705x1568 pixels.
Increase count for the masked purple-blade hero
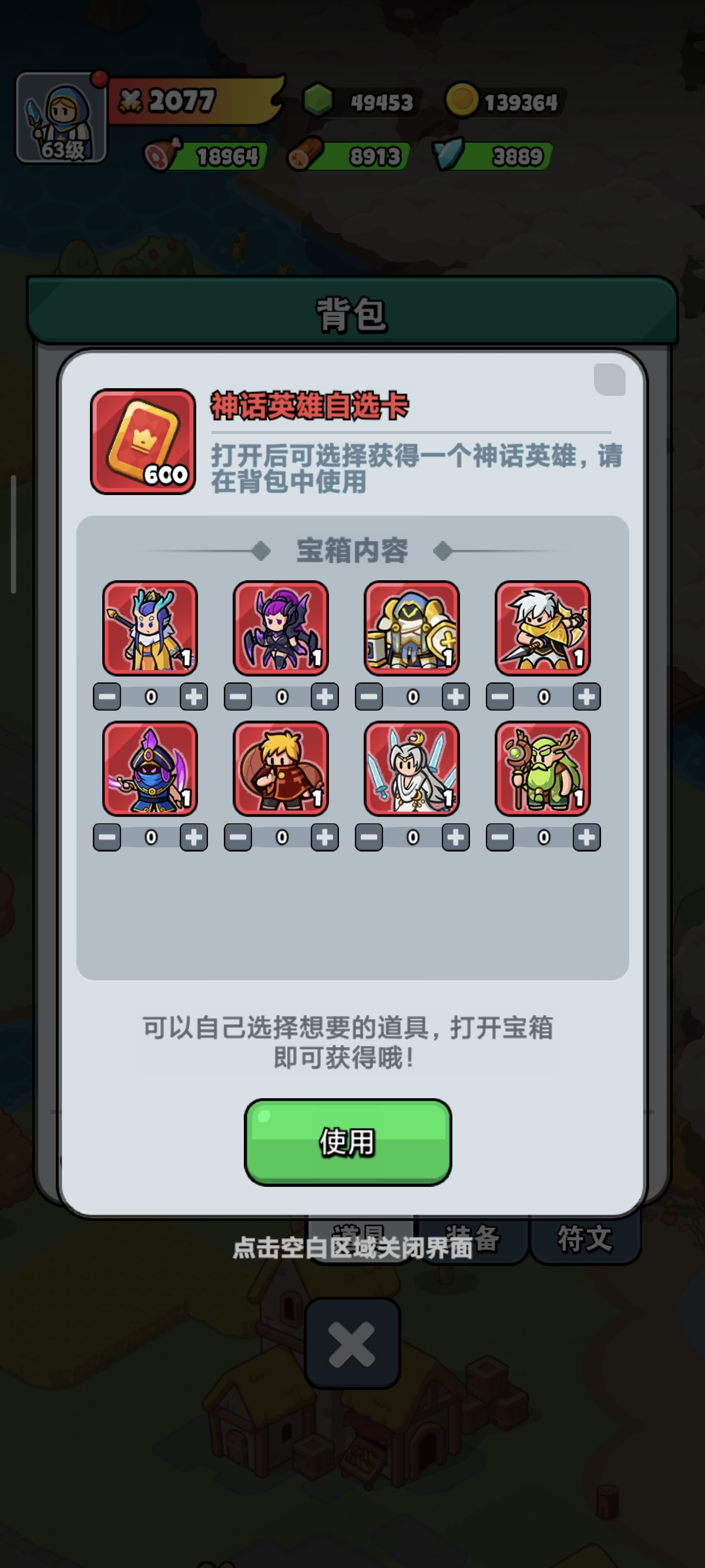194,837
